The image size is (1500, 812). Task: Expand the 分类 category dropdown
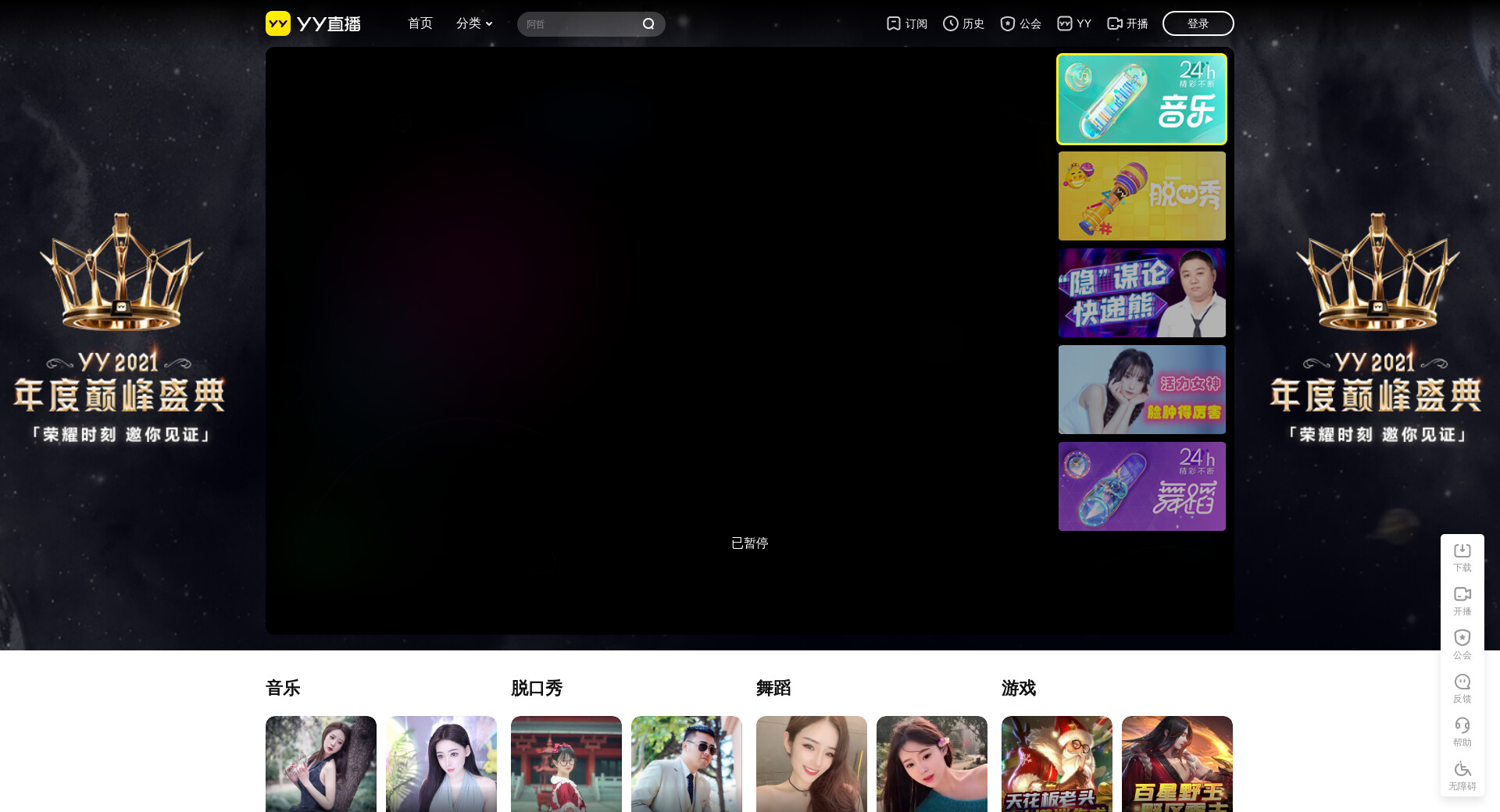tap(473, 23)
